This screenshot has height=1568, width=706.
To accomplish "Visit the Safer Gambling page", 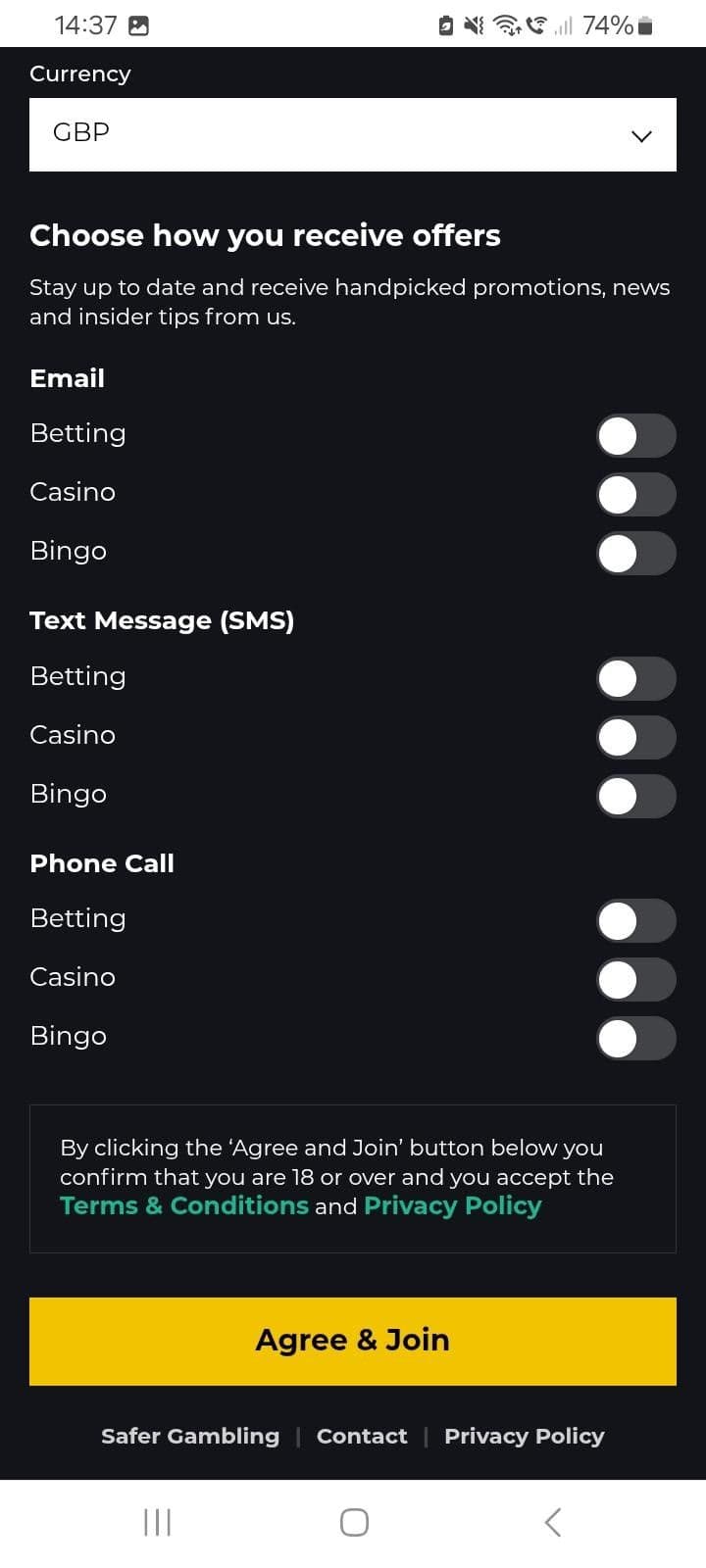I will point(190,1436).
